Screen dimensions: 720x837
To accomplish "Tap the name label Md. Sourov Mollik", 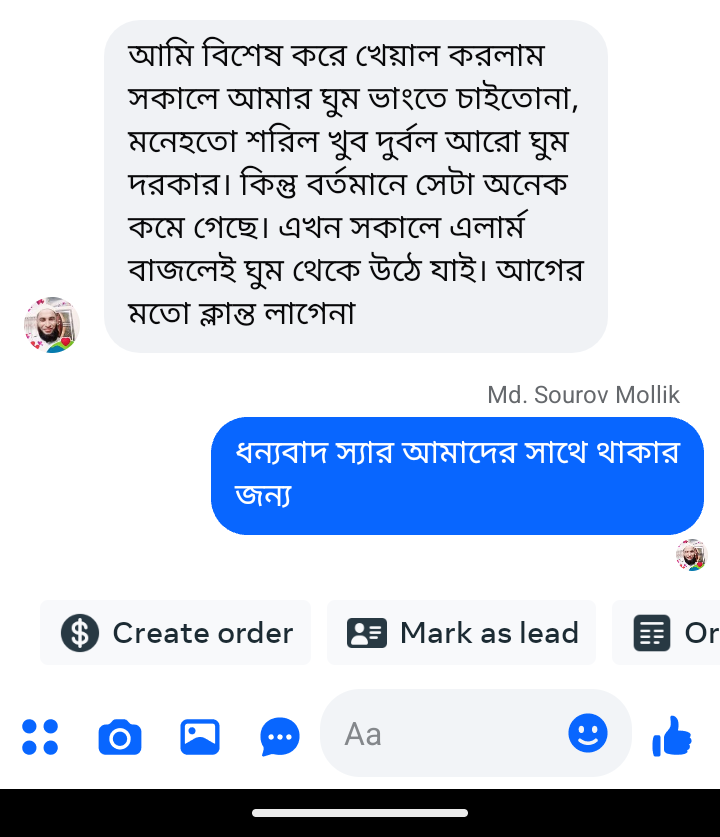I will pyautogui.click(x=583, y=395).
